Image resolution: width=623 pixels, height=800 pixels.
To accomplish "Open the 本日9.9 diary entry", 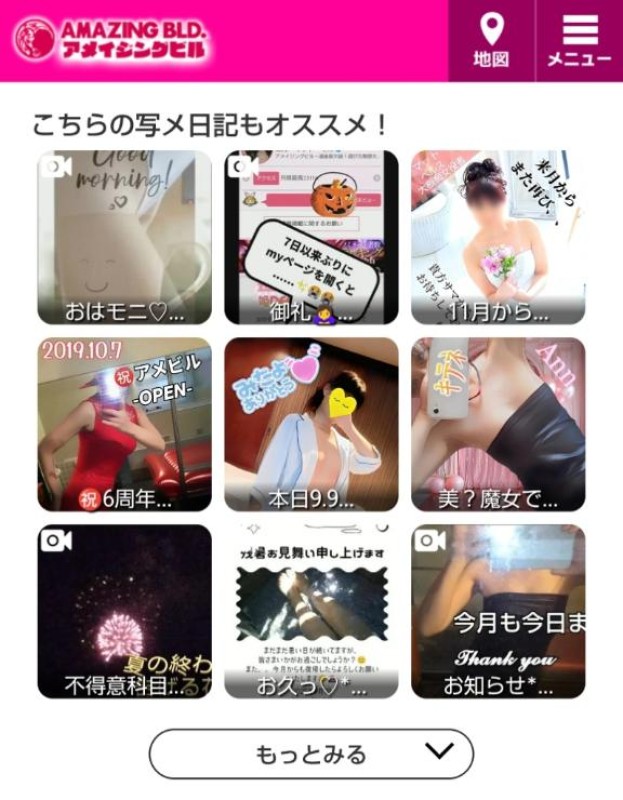I will click(x=311, y=424).
